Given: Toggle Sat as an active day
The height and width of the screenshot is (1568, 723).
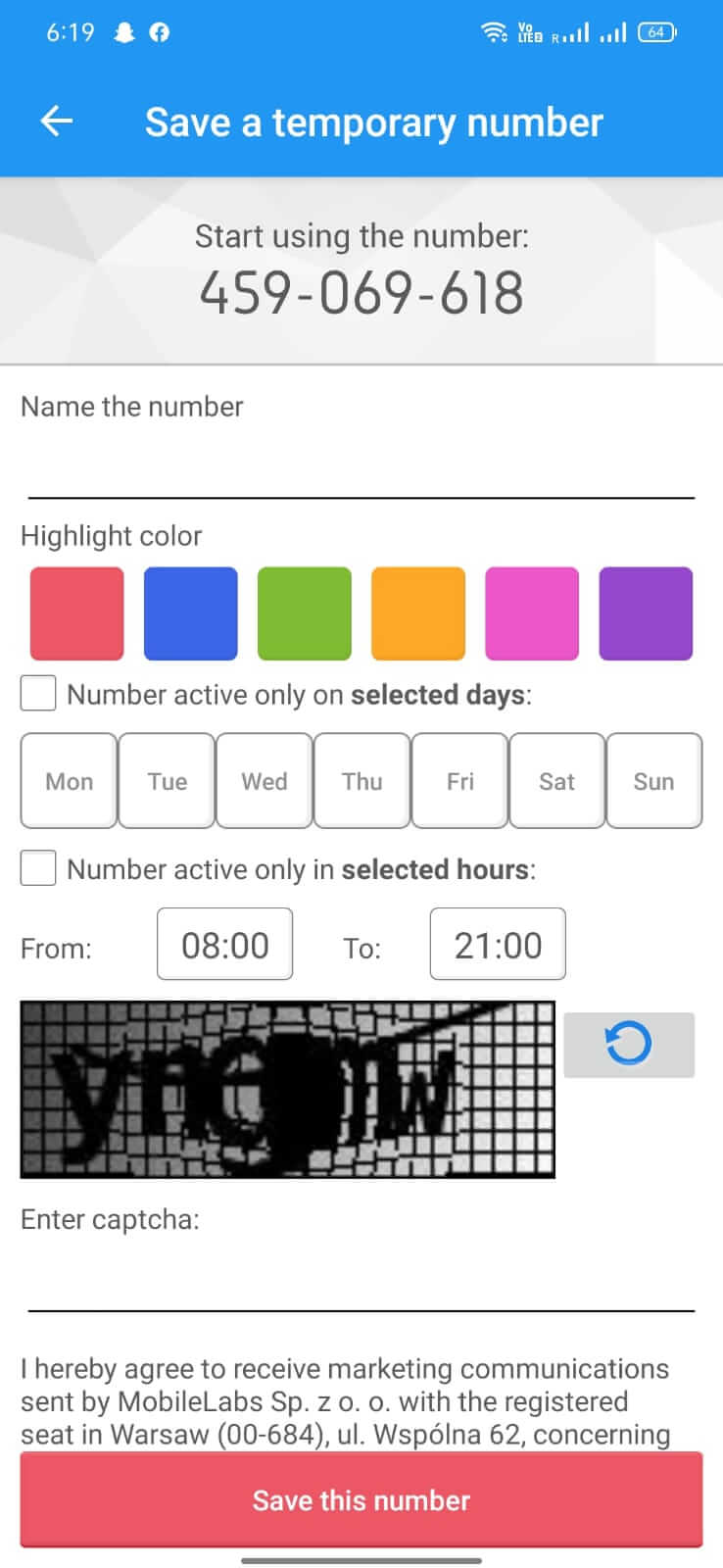Looking at the screenshot, I should click(x=556, y=780).
